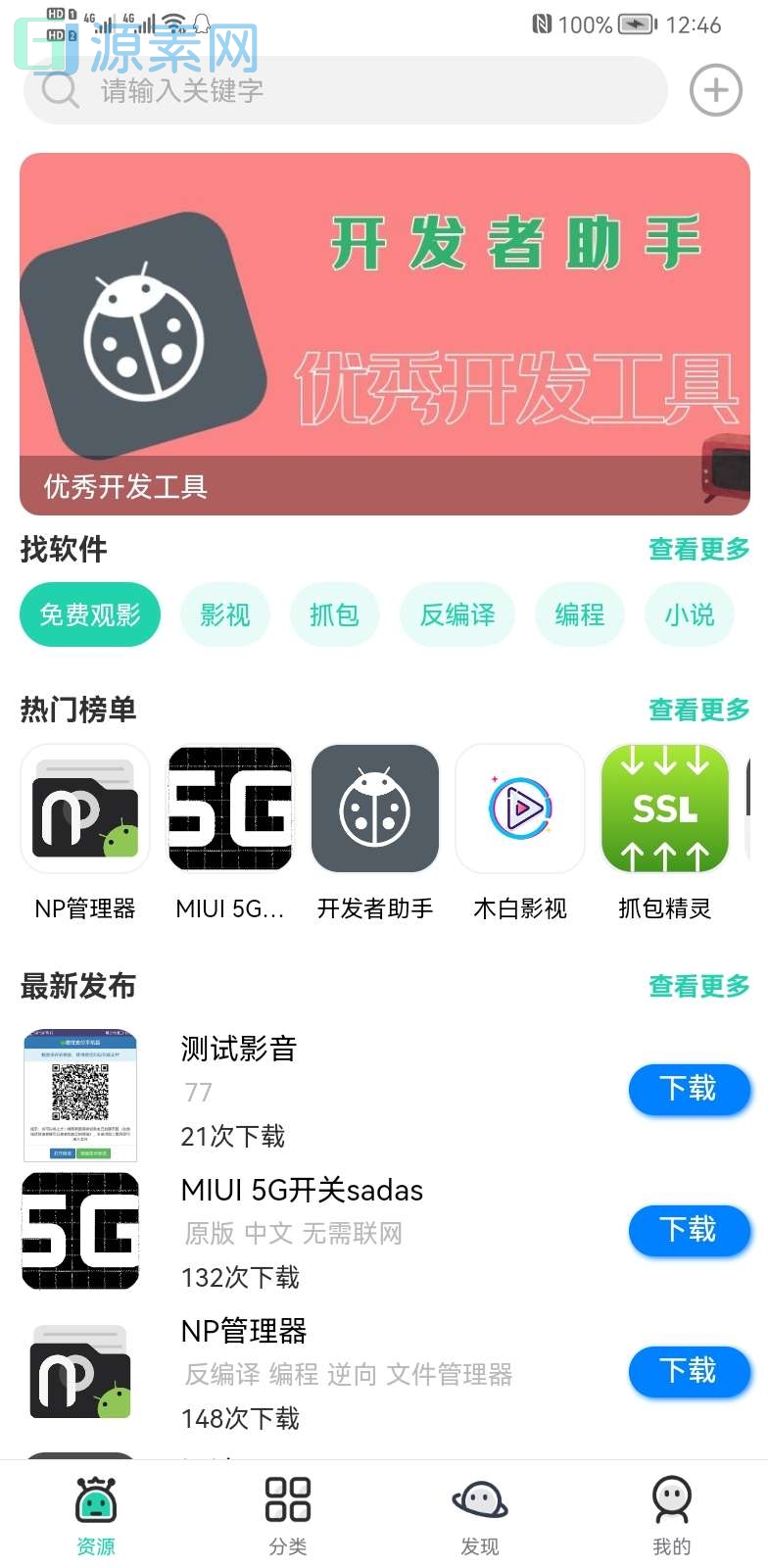Expand more apps via 找软件 查看更多
This screenshot has height=1568, width=768.
tap(698, 550)
